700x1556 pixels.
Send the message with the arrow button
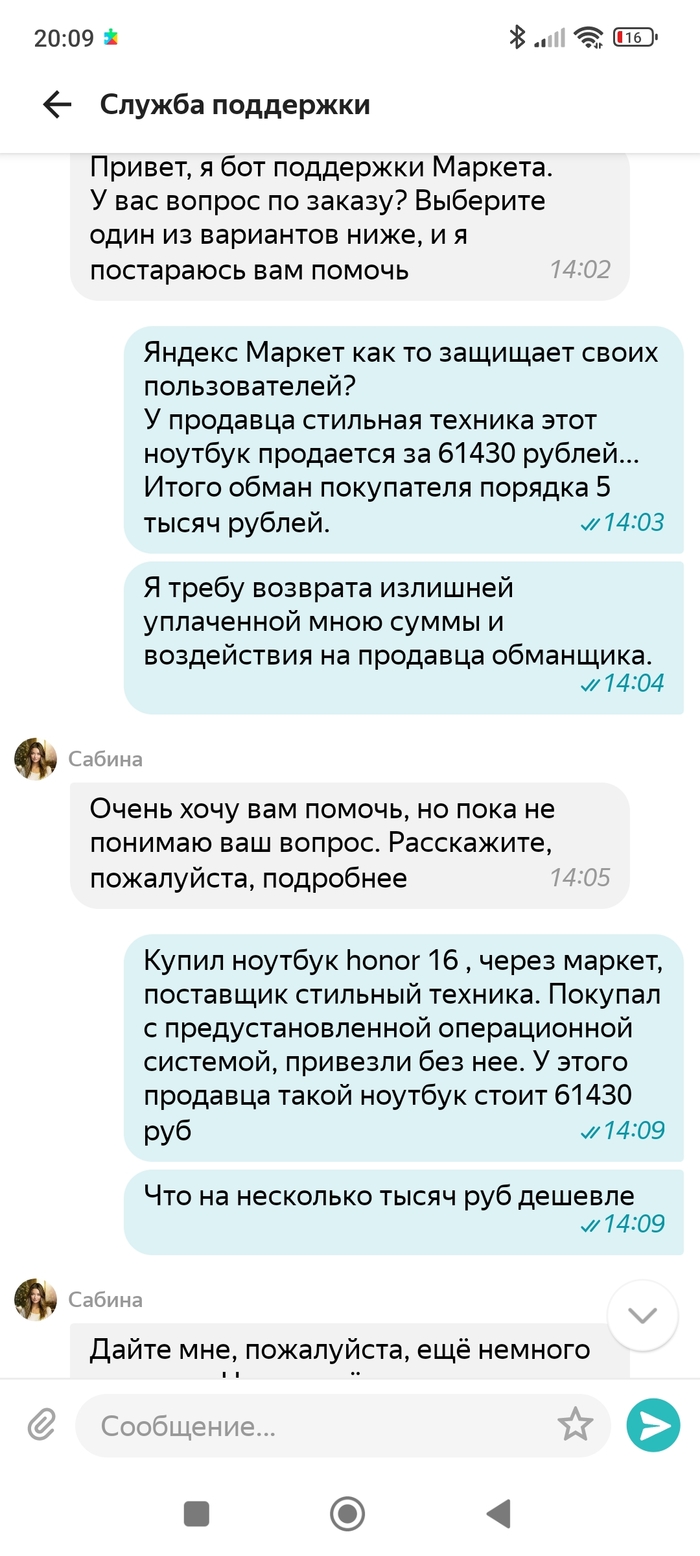[x=653, y=1425]
